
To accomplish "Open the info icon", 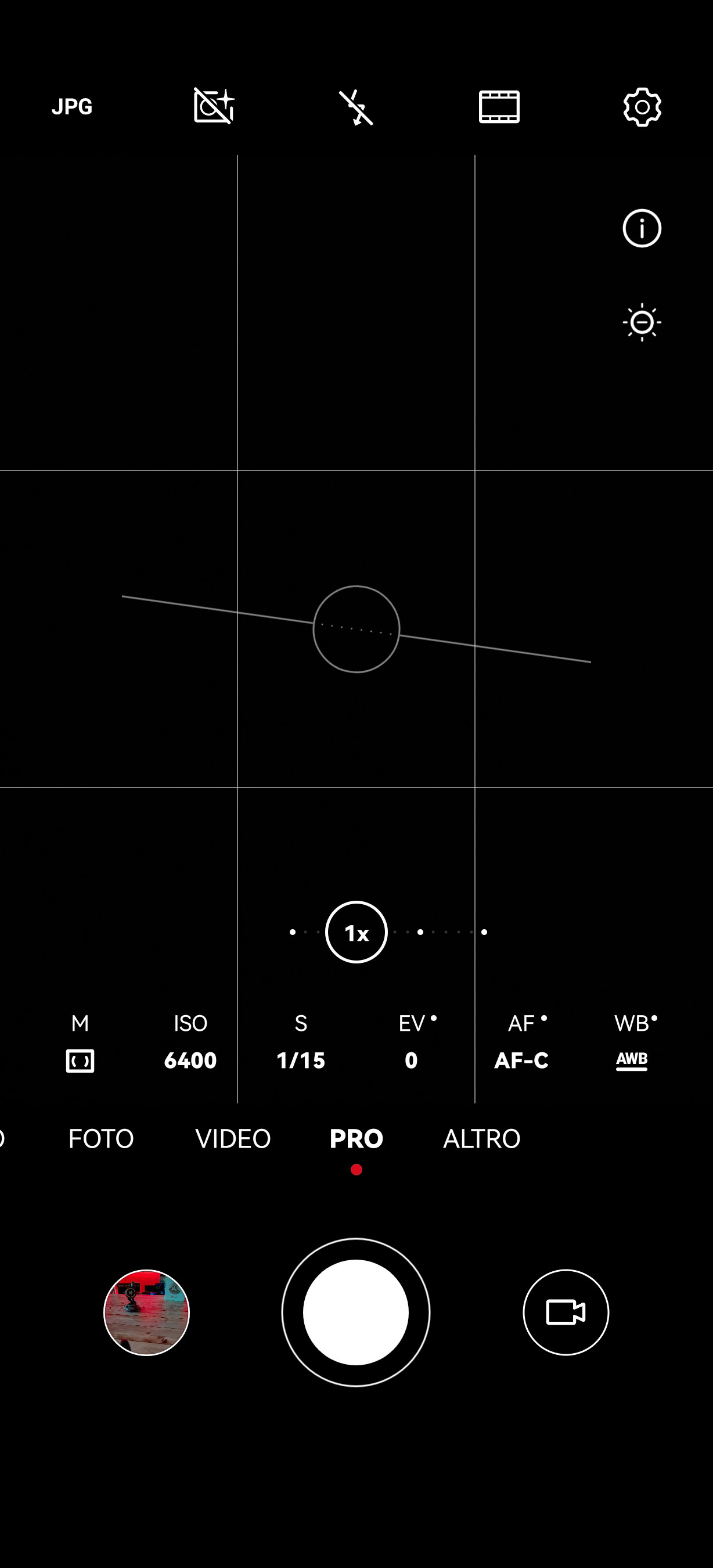I will (x=642, y=228).
